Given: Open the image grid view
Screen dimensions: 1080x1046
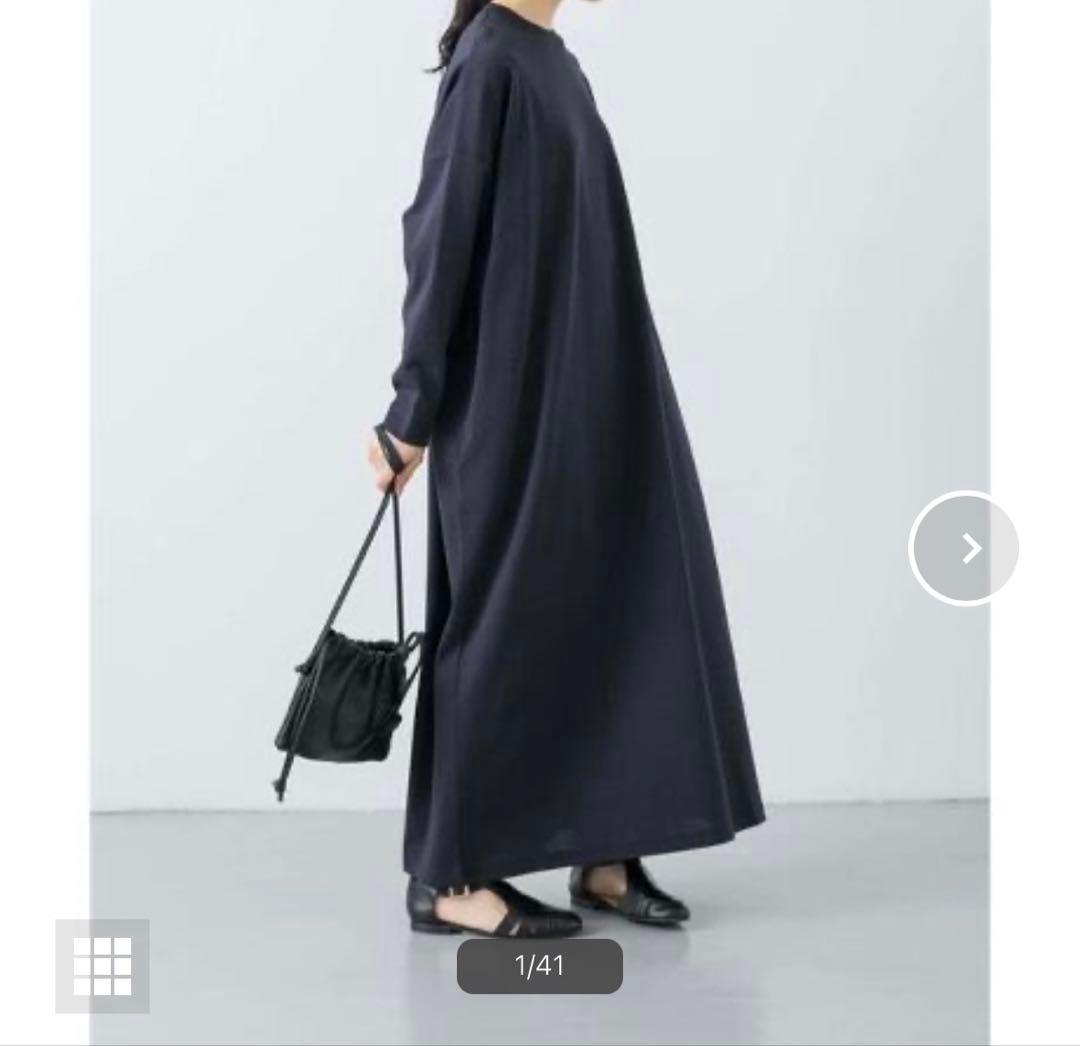Looking at the screenshot, I should [x=102, y=966].
